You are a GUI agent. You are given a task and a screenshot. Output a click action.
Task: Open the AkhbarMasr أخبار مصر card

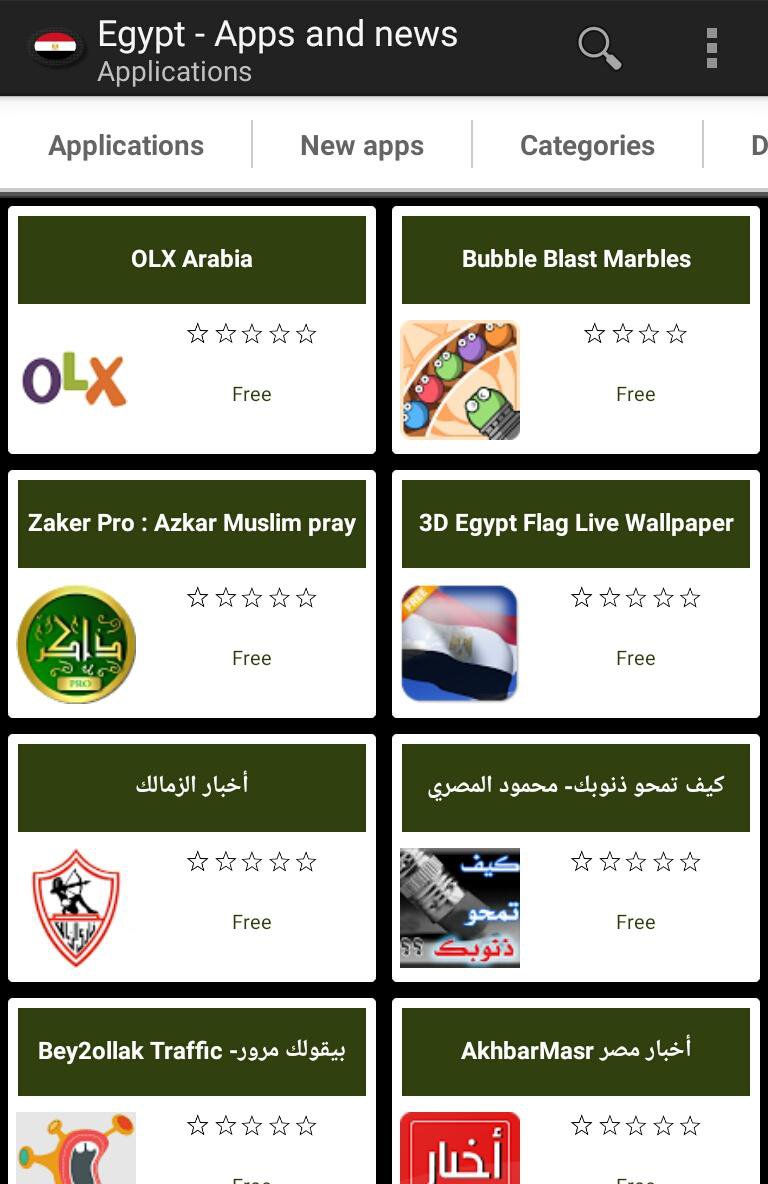tap(576, 1090)
